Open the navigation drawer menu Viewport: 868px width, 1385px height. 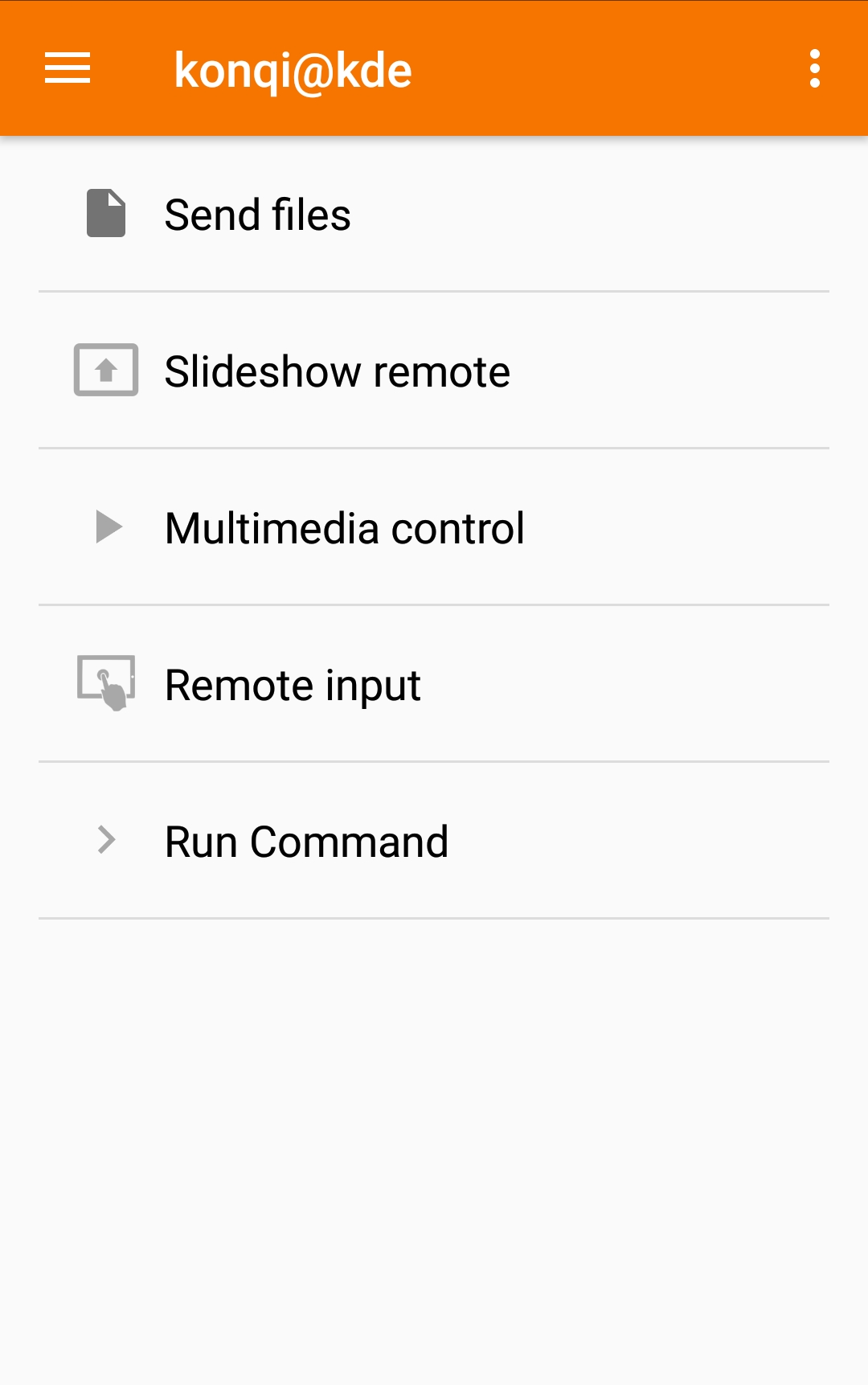(x=68, y=68)
